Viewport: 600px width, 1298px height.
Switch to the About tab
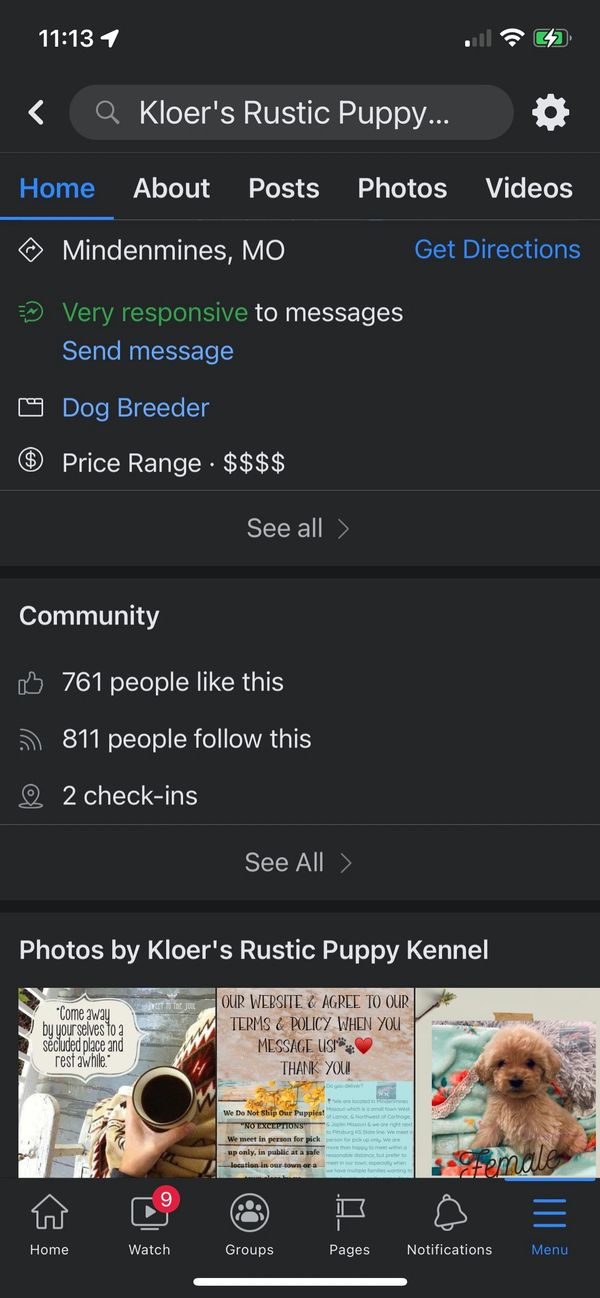click(x=172, y=188)
